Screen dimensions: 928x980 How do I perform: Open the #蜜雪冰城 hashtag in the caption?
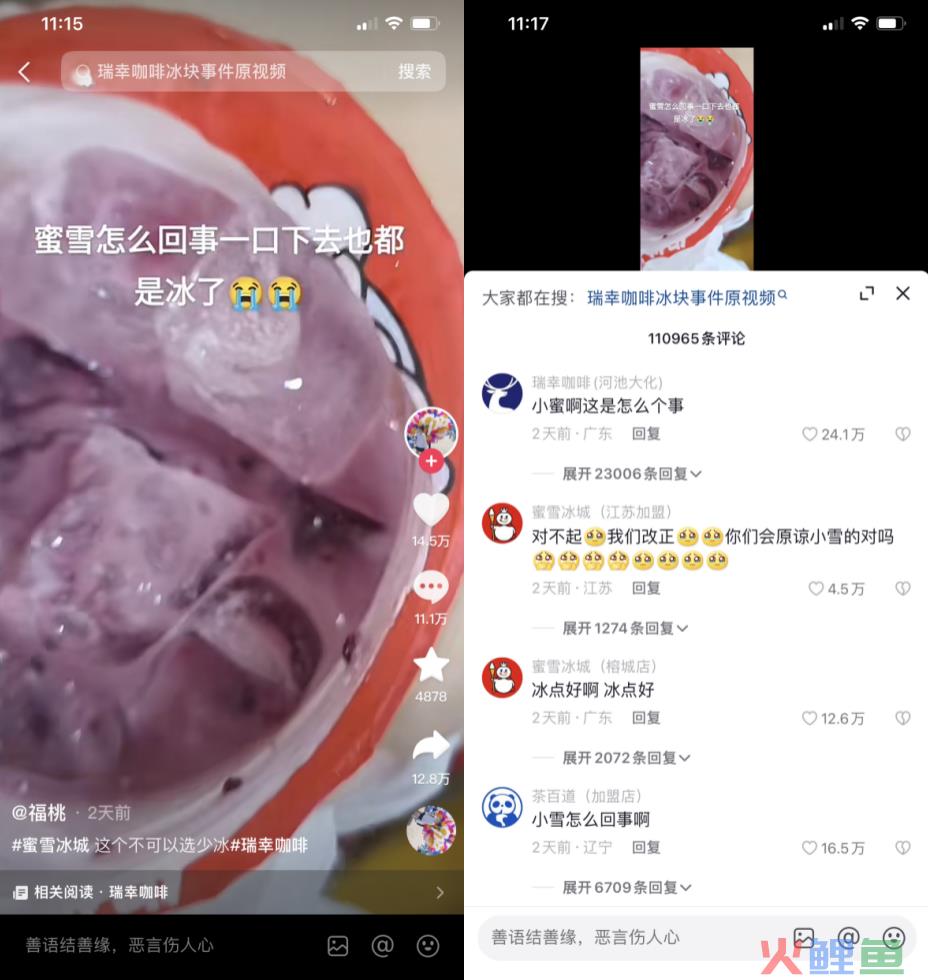click(x=51, y=845)
